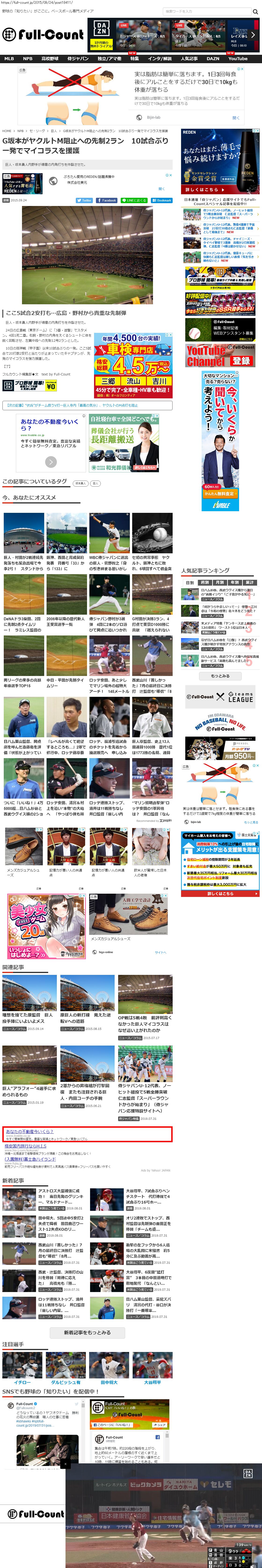Screen dimensions: 262x1568
Task: Open the 人気記事 navigation tab
Action: pos(189,59)
